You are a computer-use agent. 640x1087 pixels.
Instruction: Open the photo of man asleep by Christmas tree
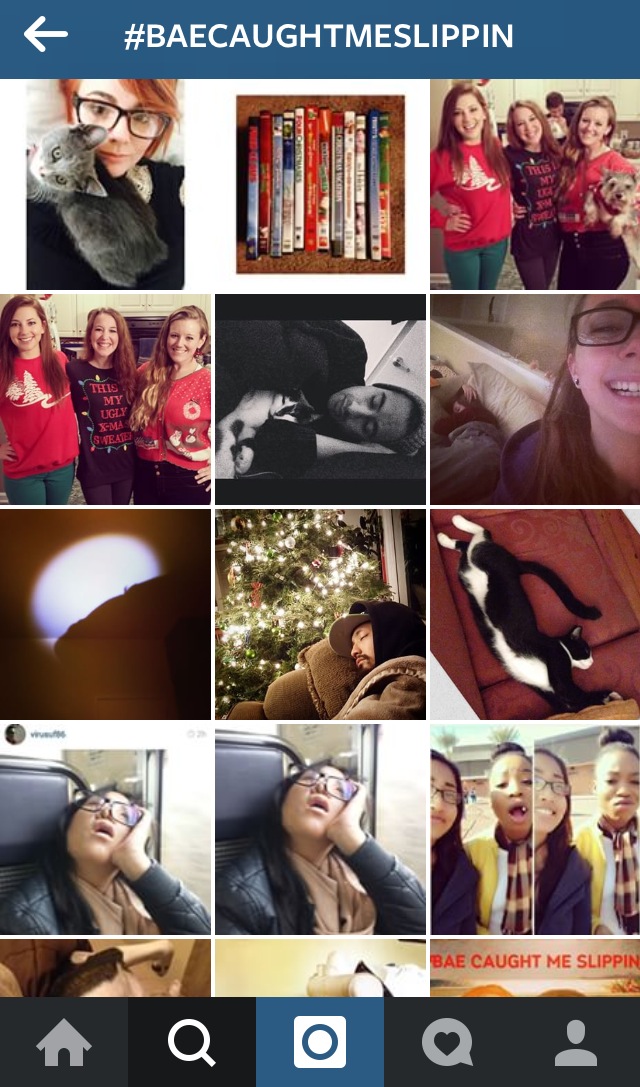click(320, 615)
